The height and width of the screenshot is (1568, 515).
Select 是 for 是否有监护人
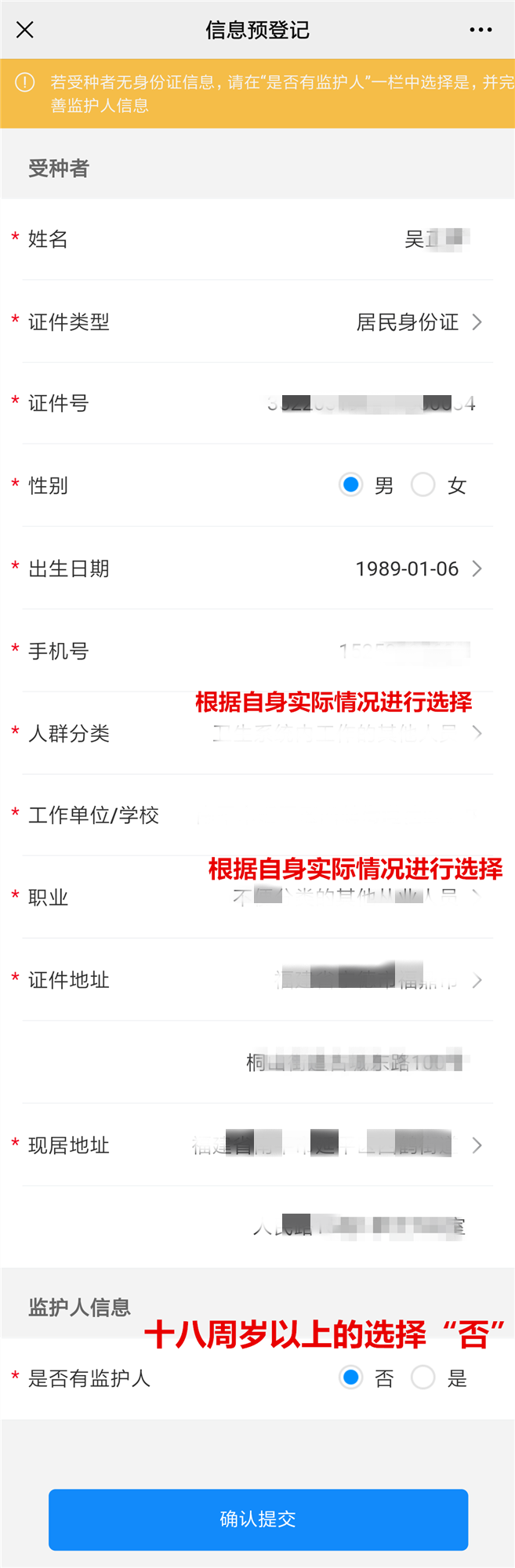point(423,1377)
